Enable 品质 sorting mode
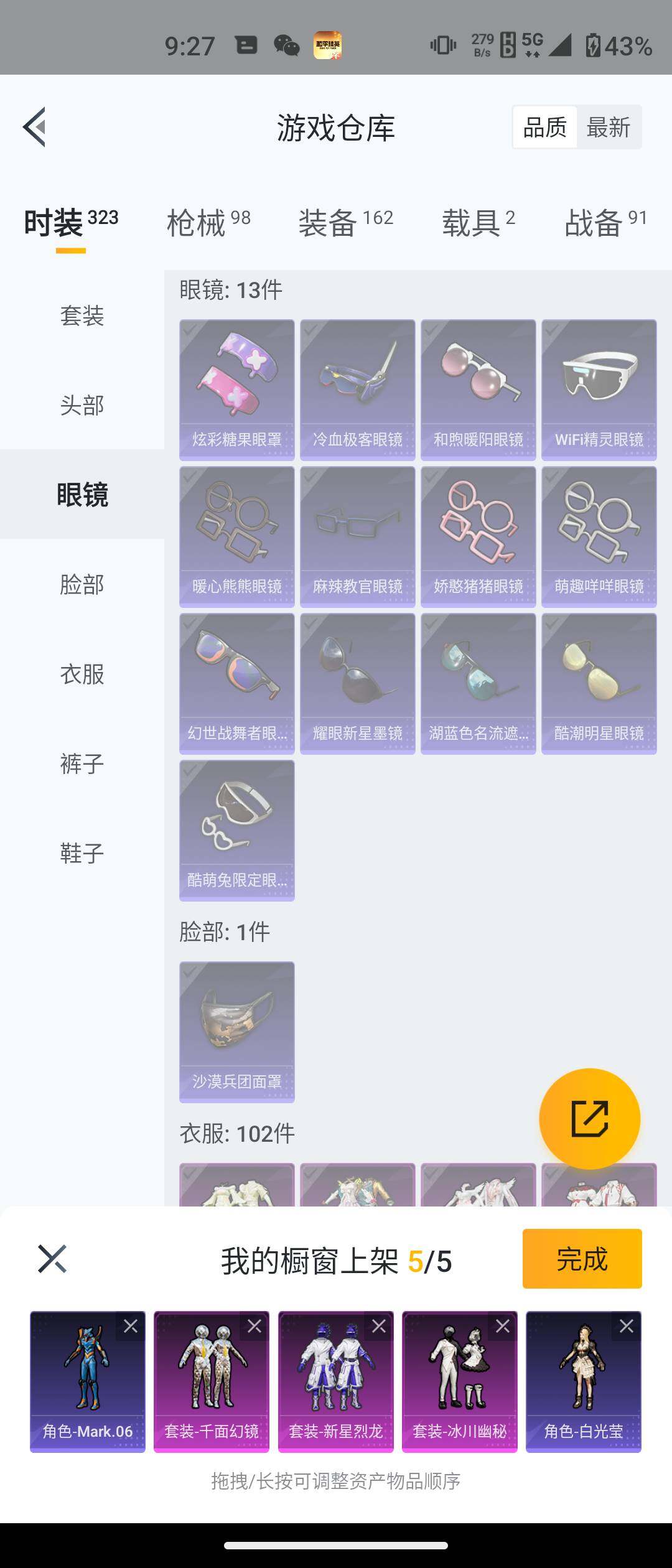 (x=544, y=126)
